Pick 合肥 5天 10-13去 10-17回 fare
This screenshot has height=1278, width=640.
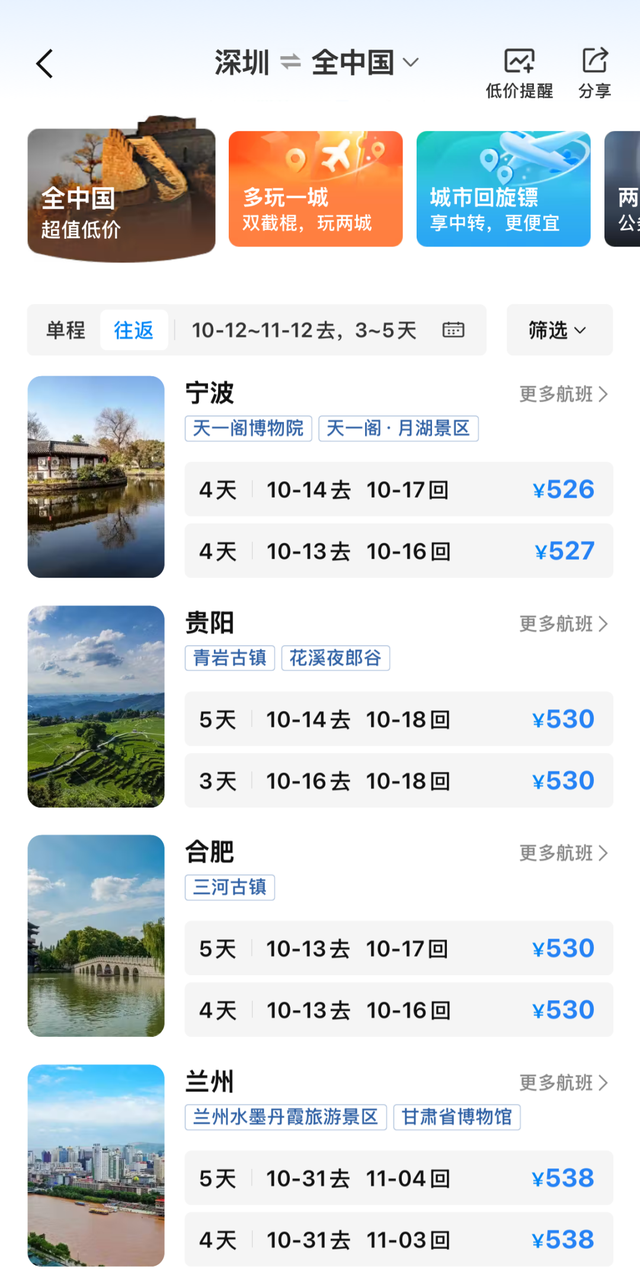398,949
